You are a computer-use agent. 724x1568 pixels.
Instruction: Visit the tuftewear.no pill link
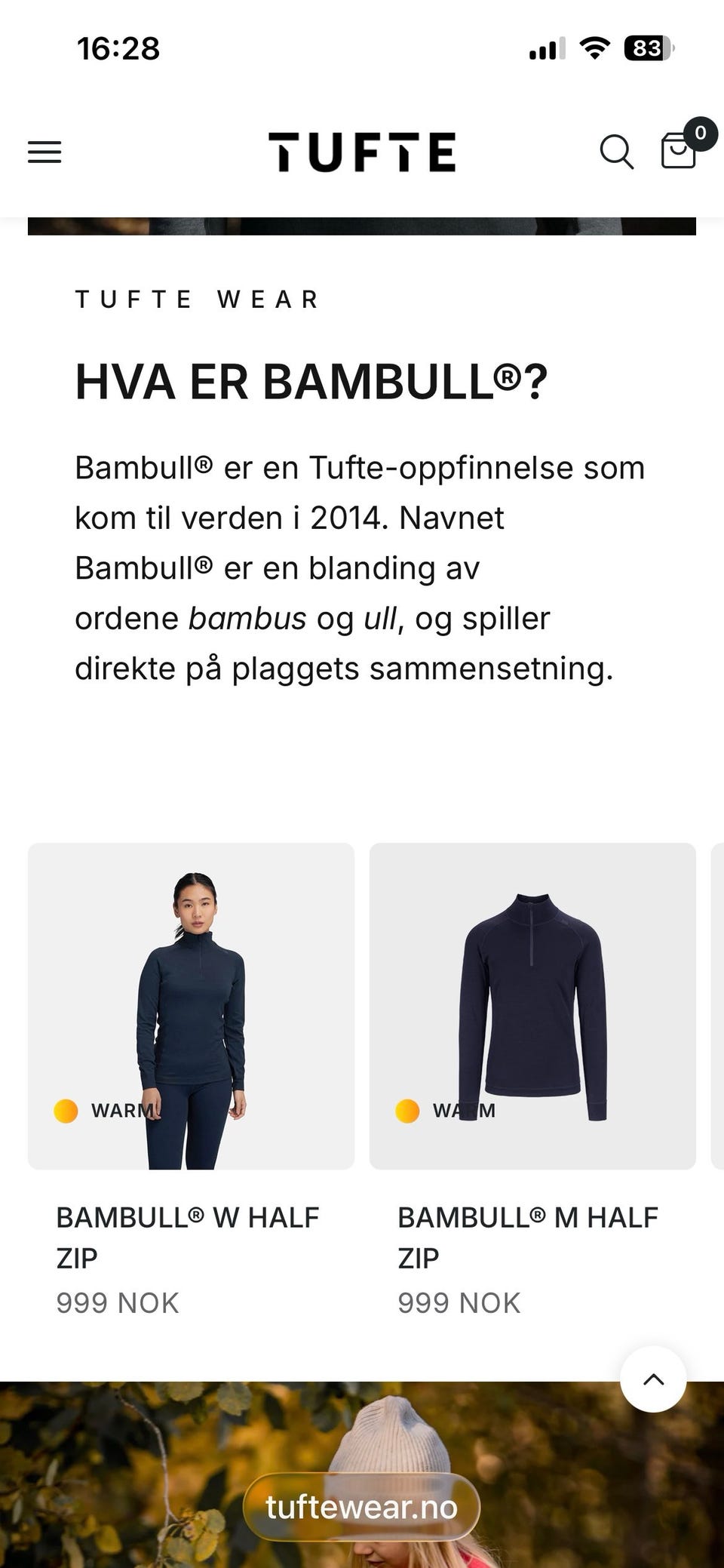click(x=361, y=1508)
